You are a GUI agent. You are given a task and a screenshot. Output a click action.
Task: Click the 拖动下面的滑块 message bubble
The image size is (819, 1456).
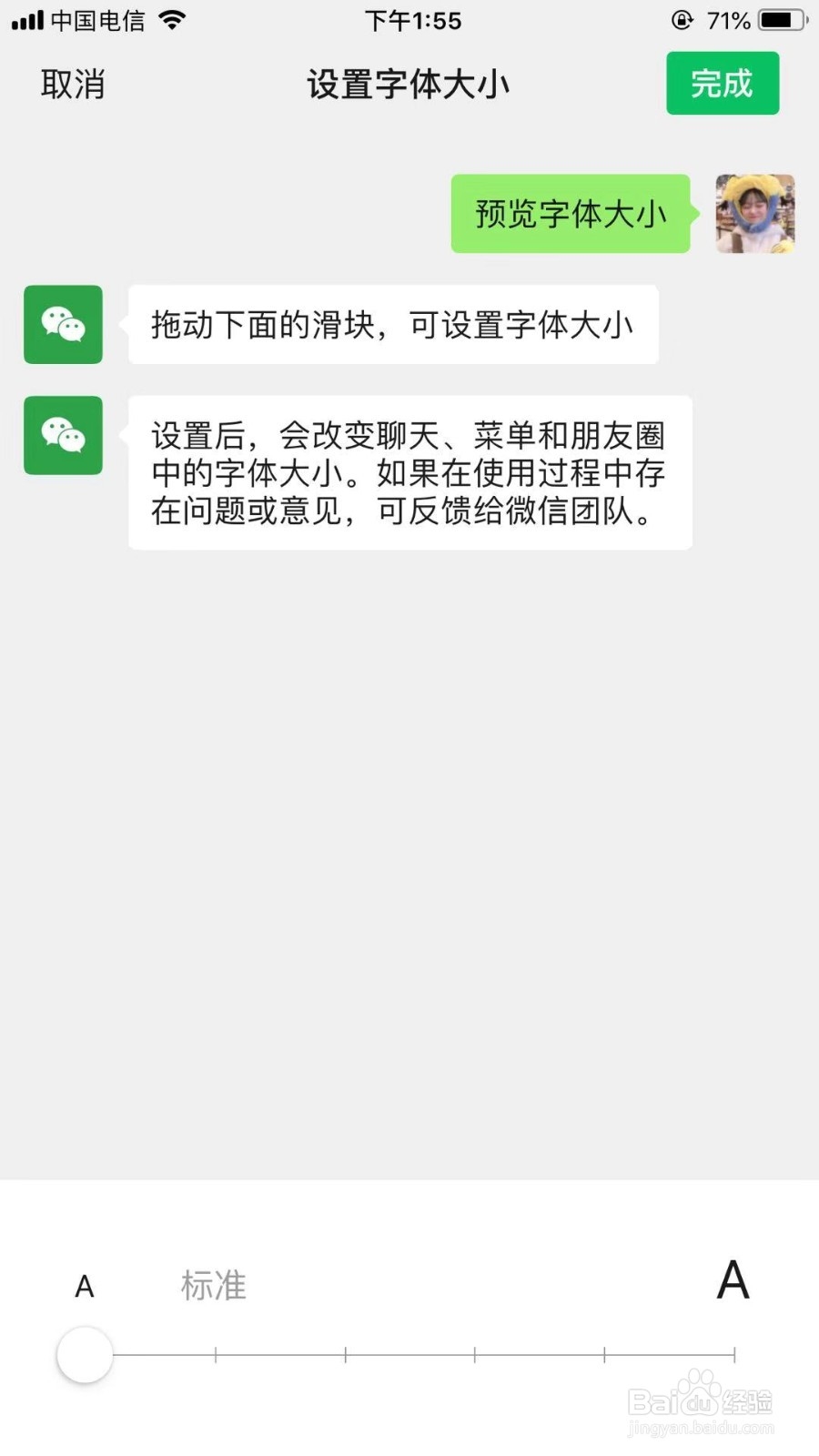(x=393, y=325)
